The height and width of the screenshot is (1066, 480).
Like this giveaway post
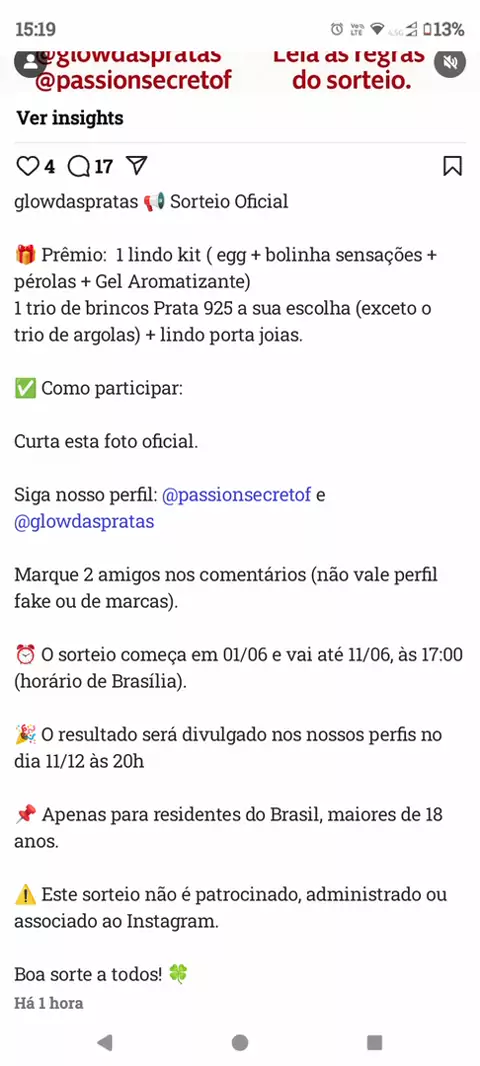28,166
